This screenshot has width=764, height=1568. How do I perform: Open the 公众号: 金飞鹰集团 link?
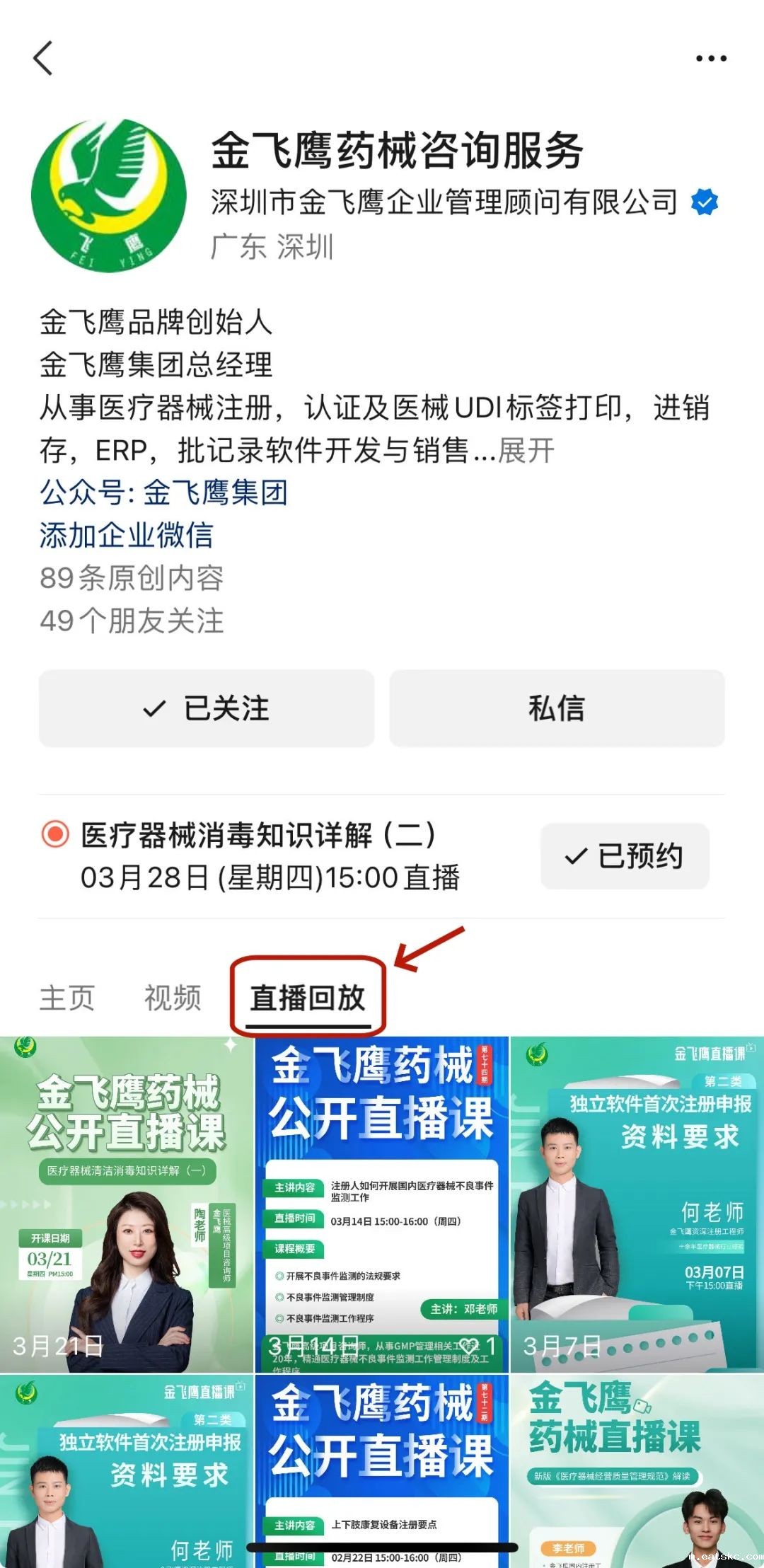pyautogui.click(x=164, y=492)
